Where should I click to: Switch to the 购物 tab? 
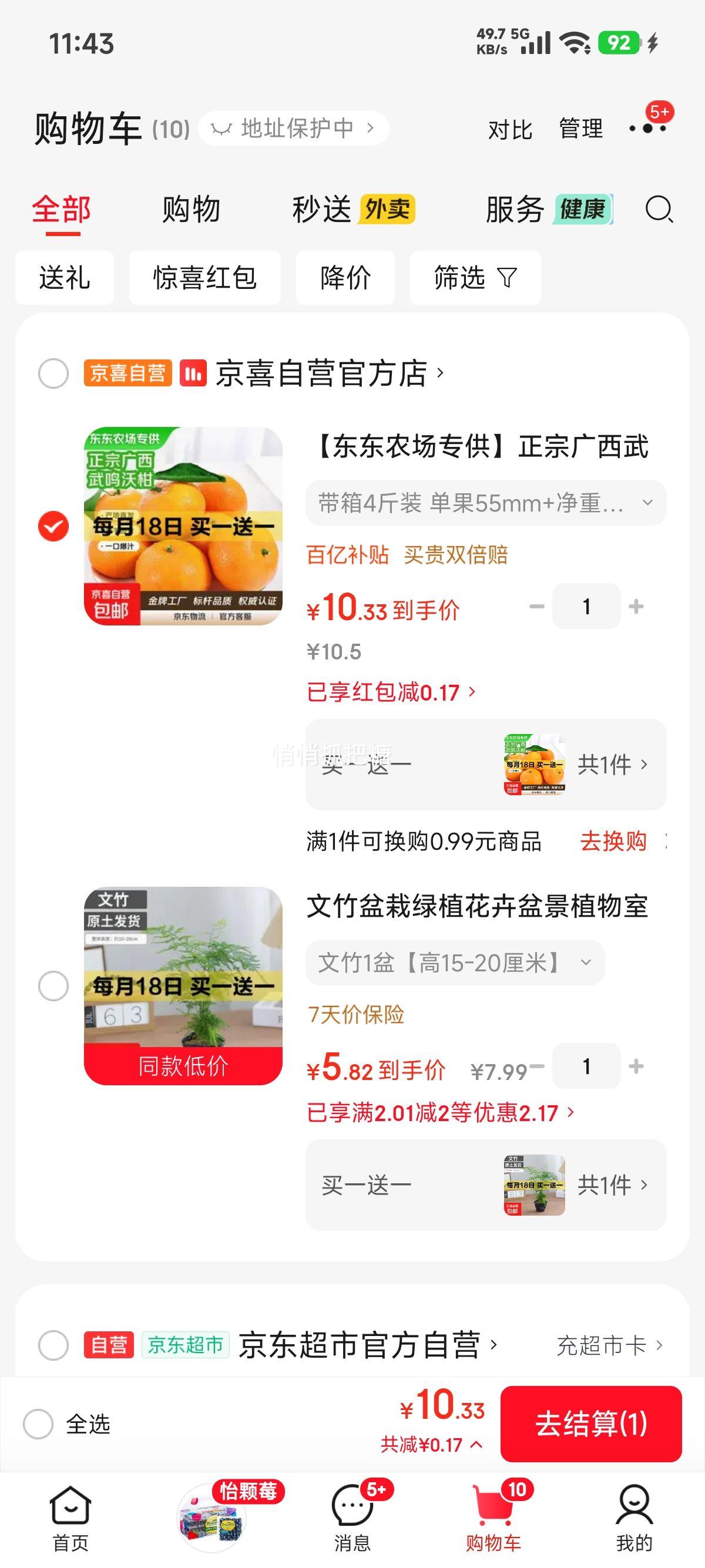pyautogui.click(x=190, y=210)
